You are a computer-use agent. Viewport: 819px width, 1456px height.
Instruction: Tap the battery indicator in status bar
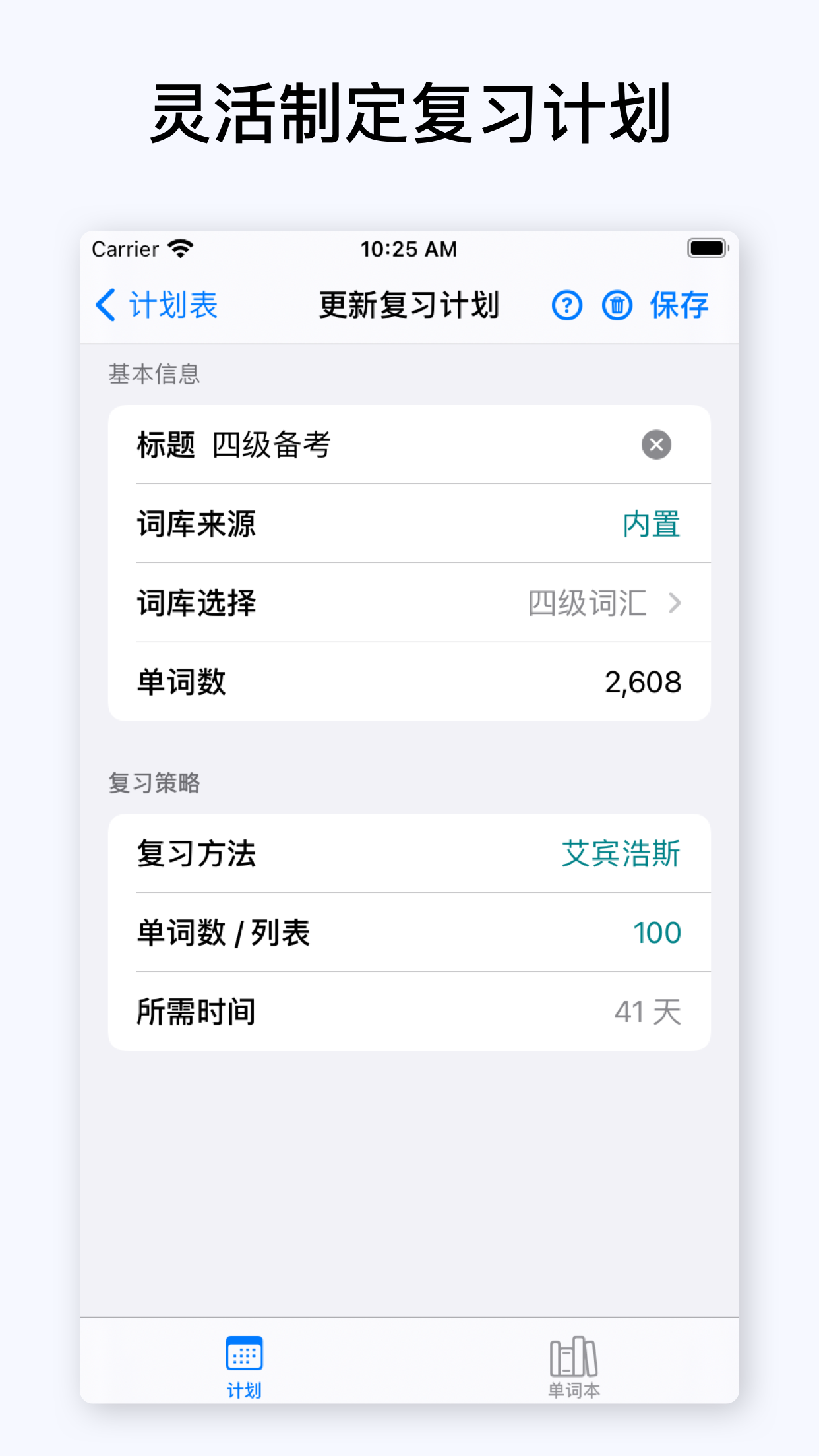pyautogui.click(x=707, y=248)
